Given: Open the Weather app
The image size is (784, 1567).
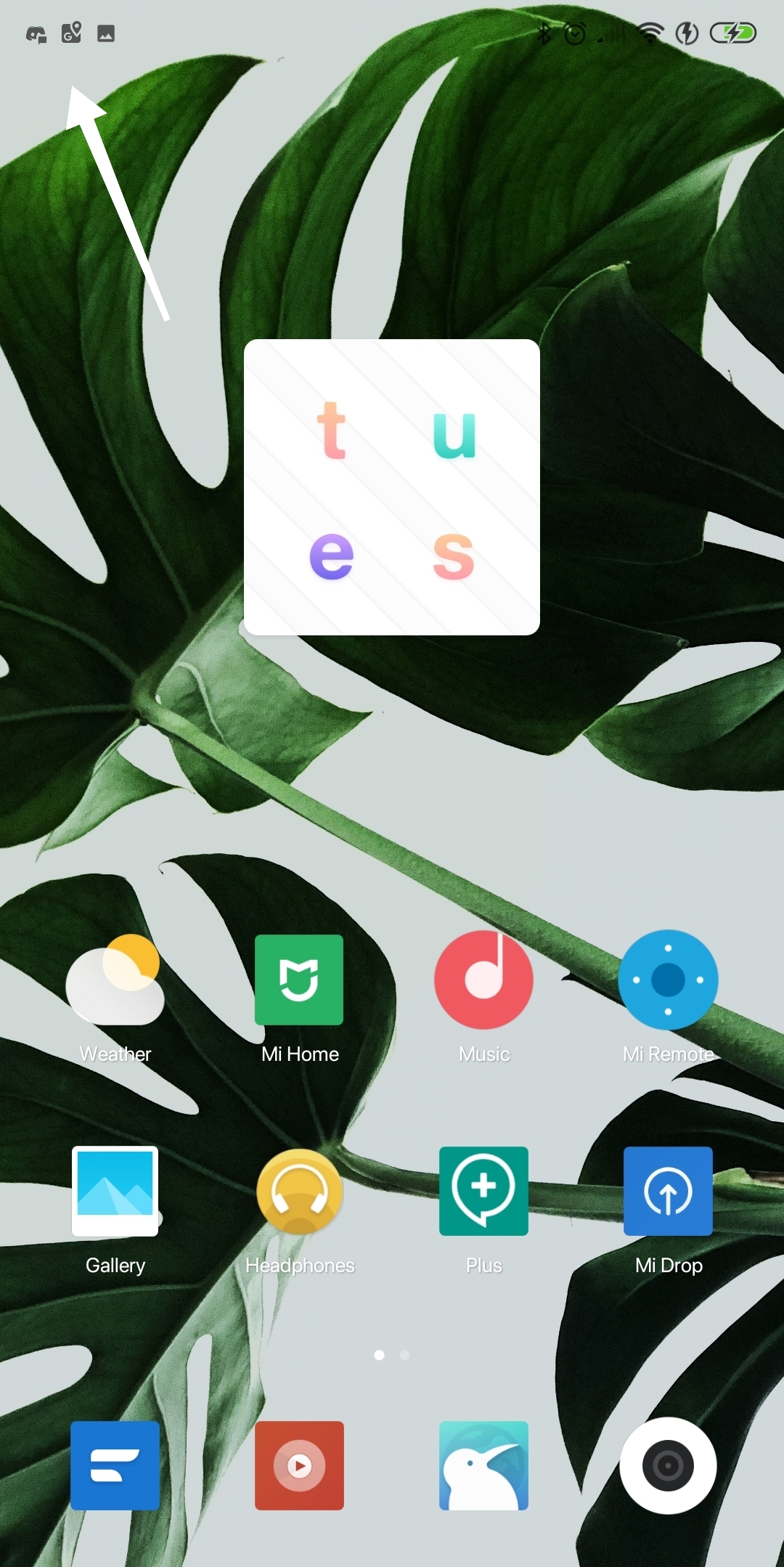Looking at the screenshot, I should point(115,981).
